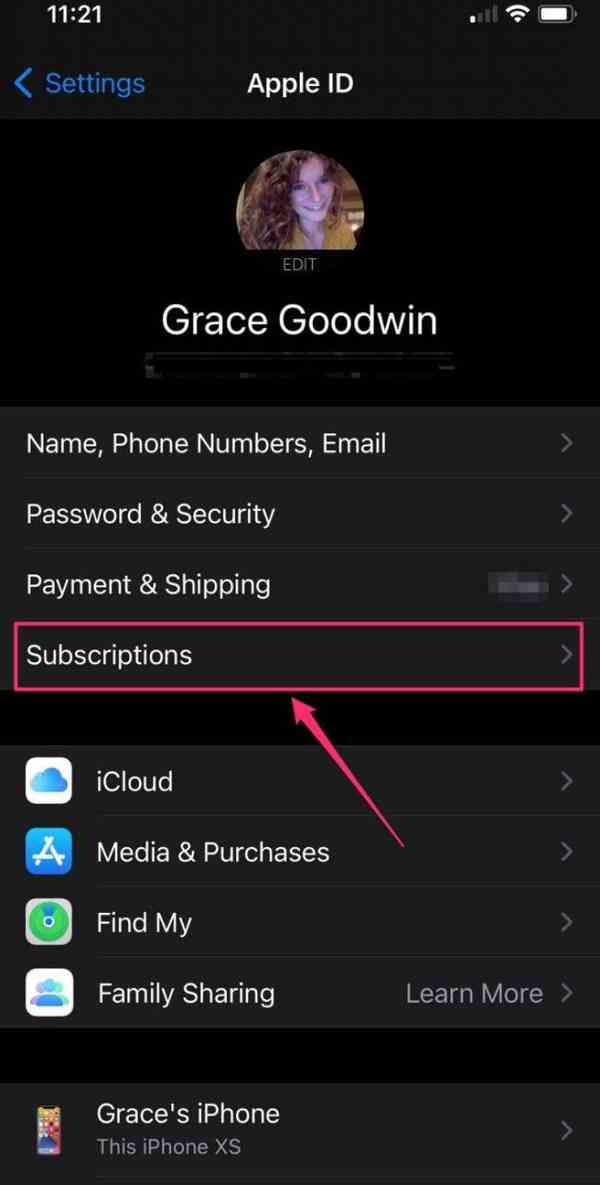Viewport: 600px width, 1185px height.
Task: View Grace's iPhone device details
Action: (300, 1129)
